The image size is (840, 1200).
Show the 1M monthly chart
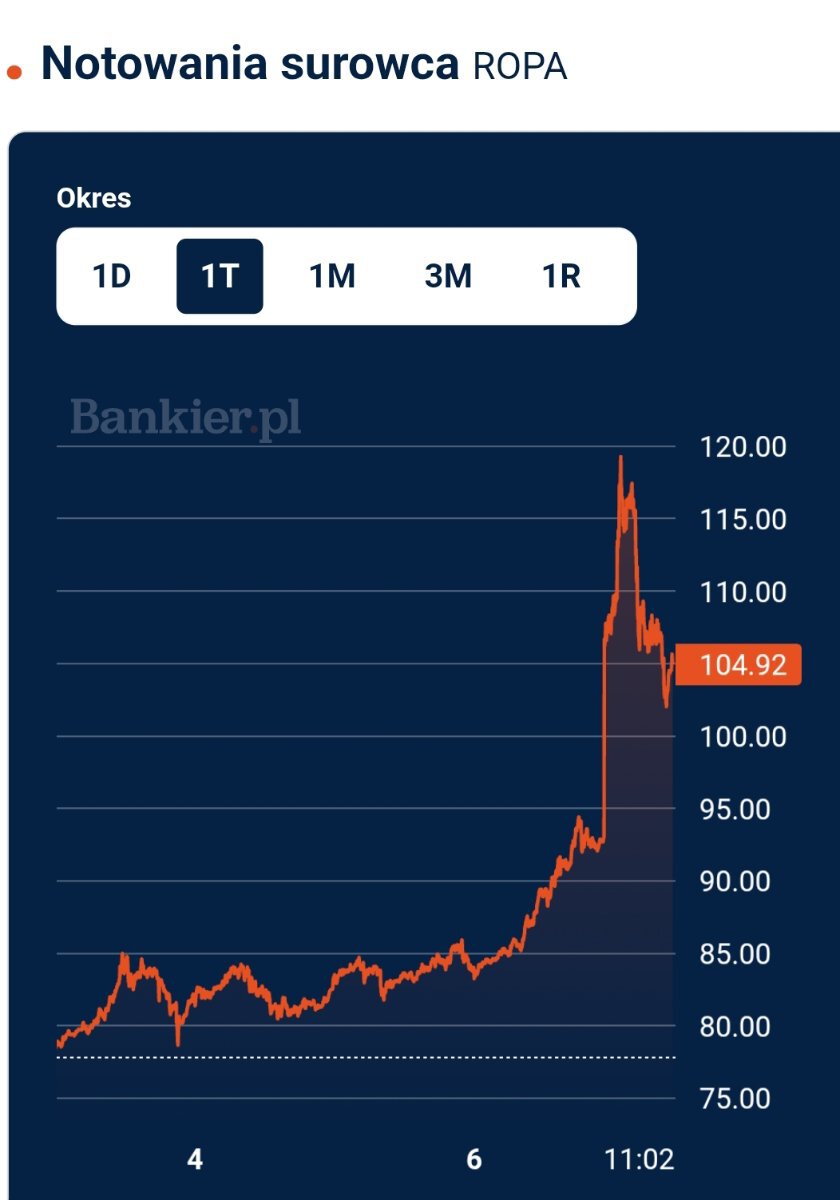[x=332, y=276]
